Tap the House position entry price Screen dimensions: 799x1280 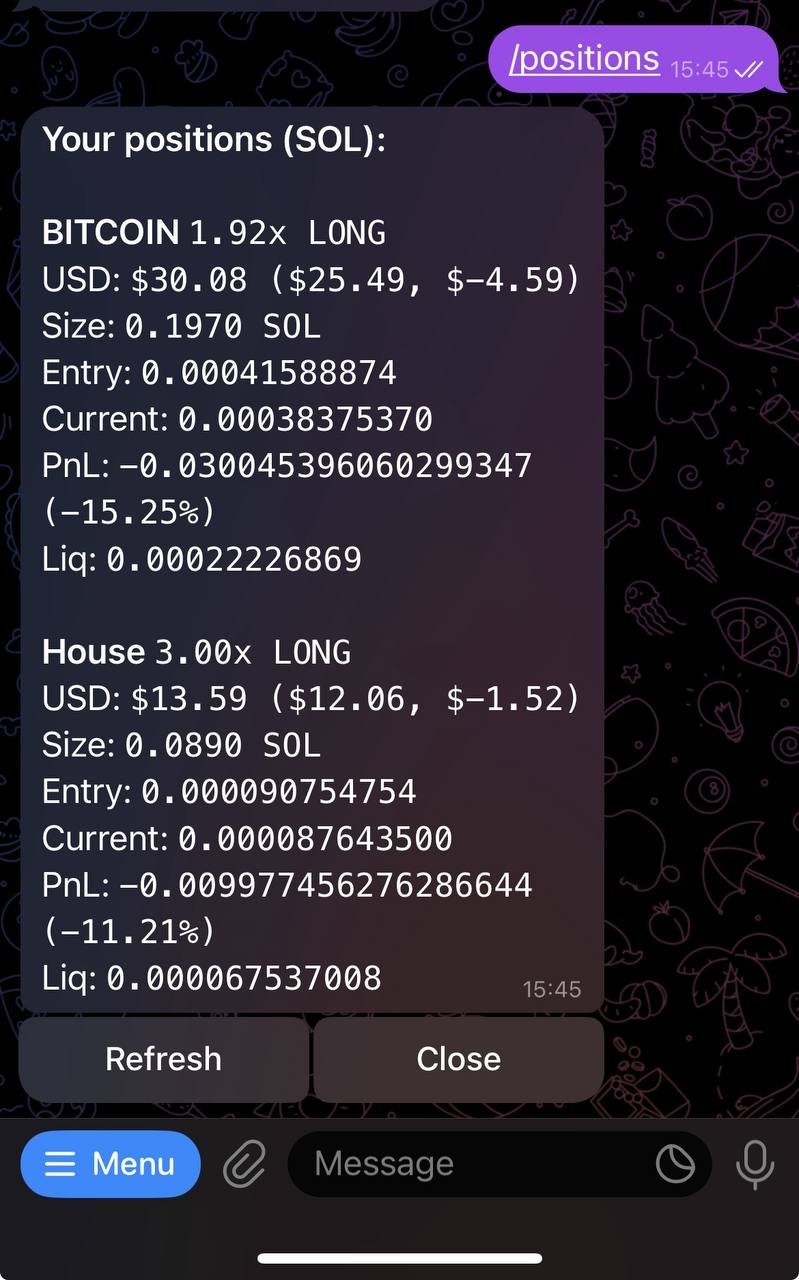(x=228, y=791)
